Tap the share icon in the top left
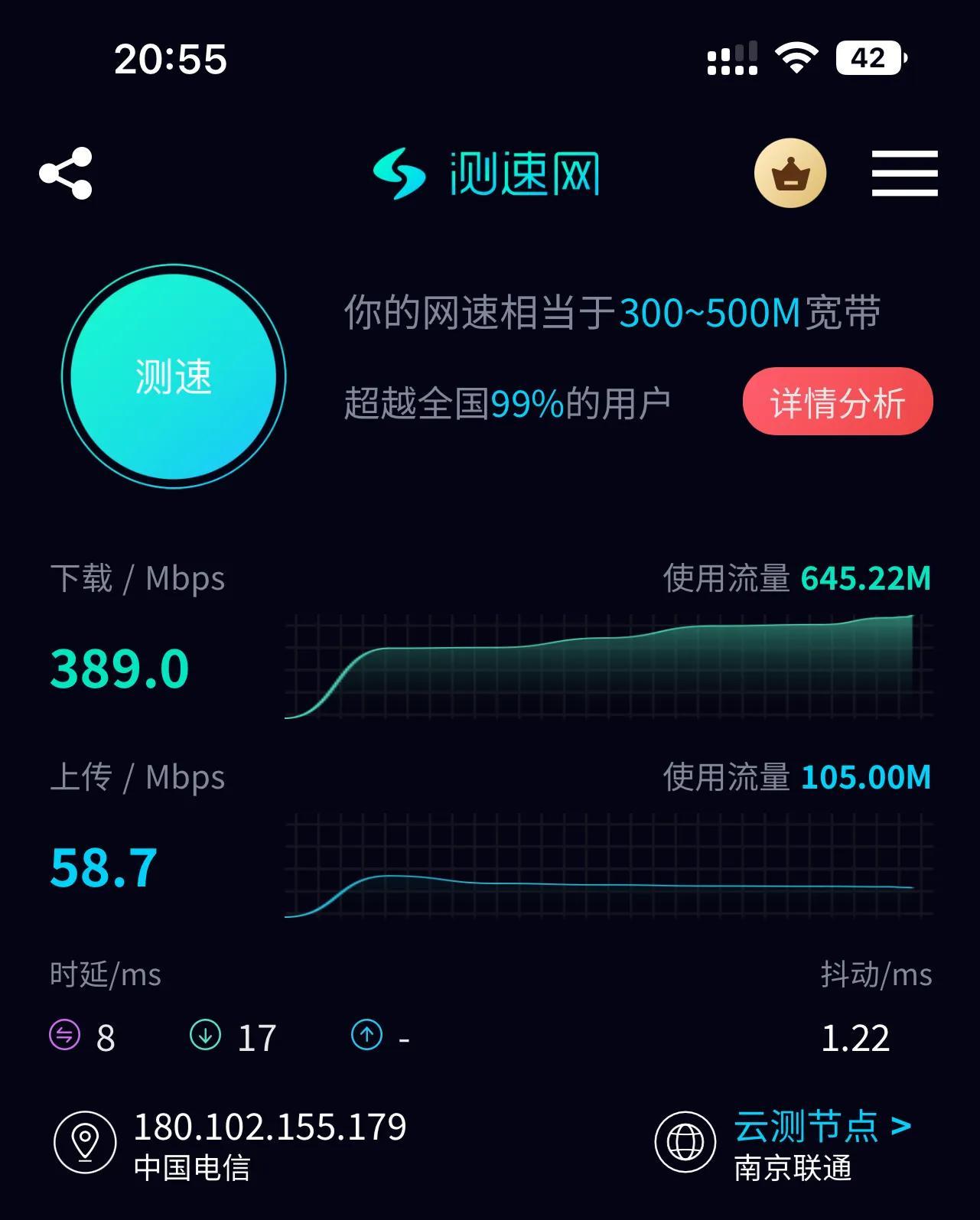Image resolution: width=980 pixels, height=1220 pixels. 65,172
